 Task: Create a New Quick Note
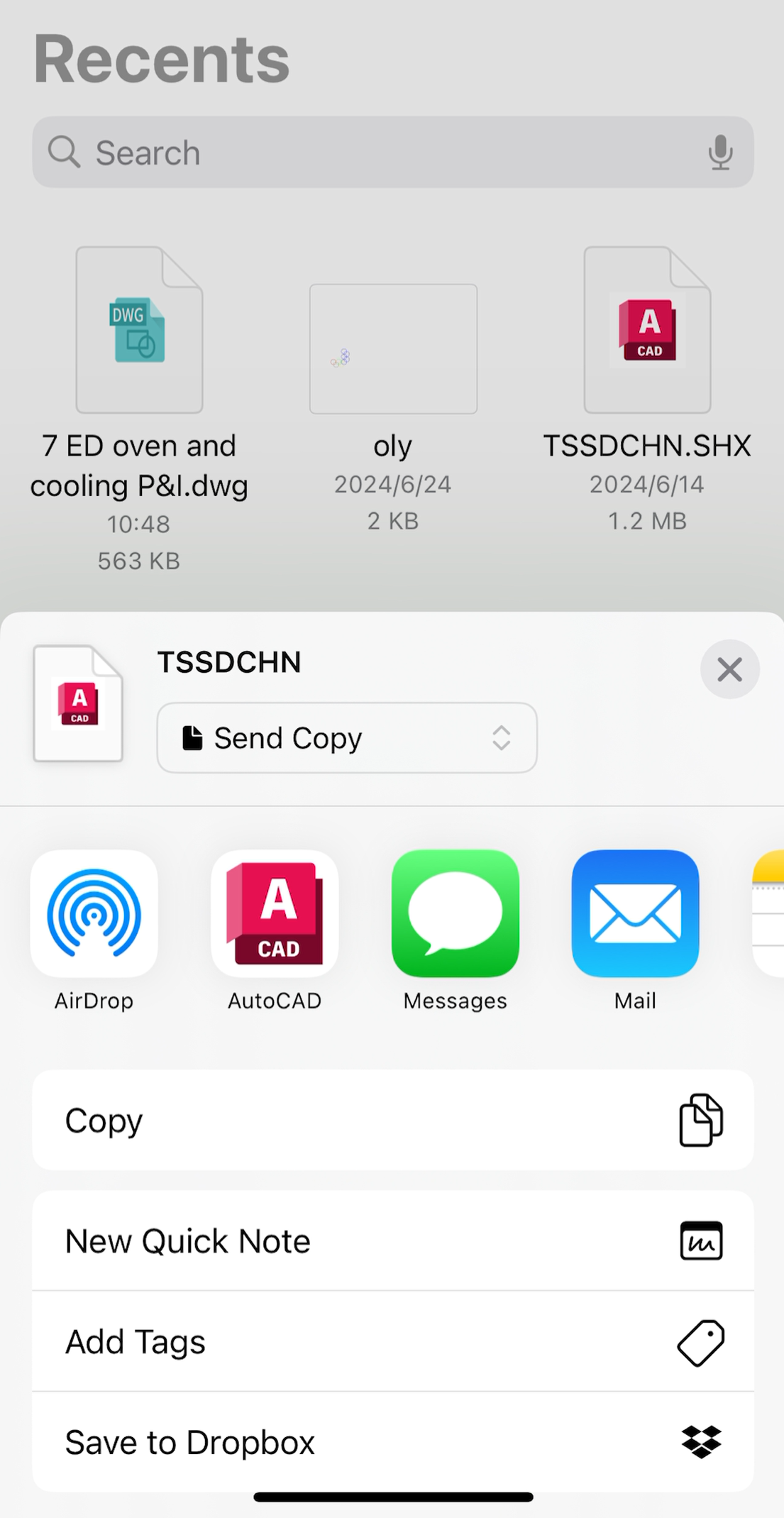pyautogui.click(x=392, y=1241)
